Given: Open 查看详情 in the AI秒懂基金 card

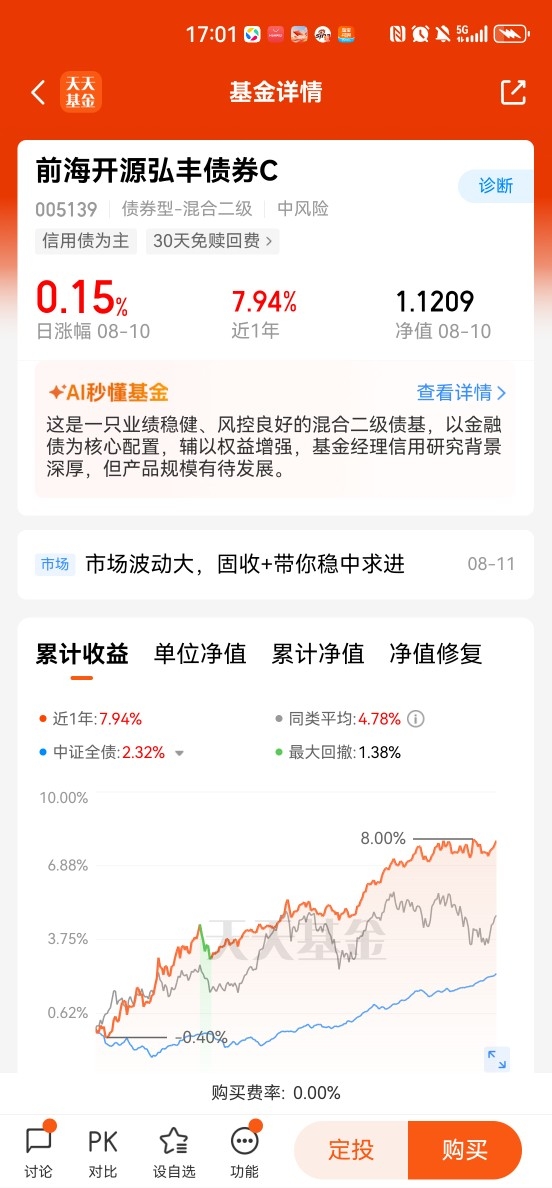Looking at the screenshot, I should [461, 392].
